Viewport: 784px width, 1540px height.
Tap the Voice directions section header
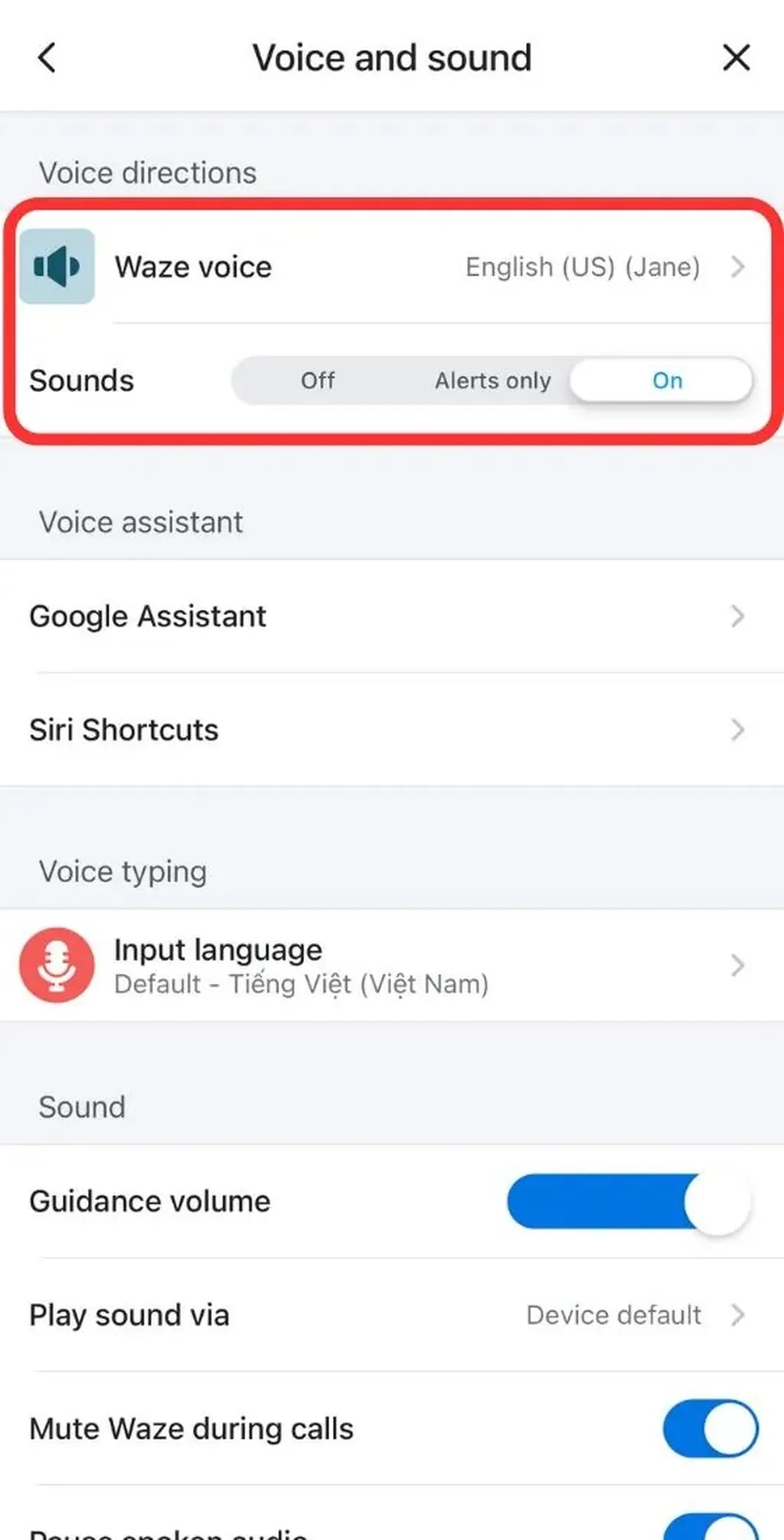tap(148, 172)
